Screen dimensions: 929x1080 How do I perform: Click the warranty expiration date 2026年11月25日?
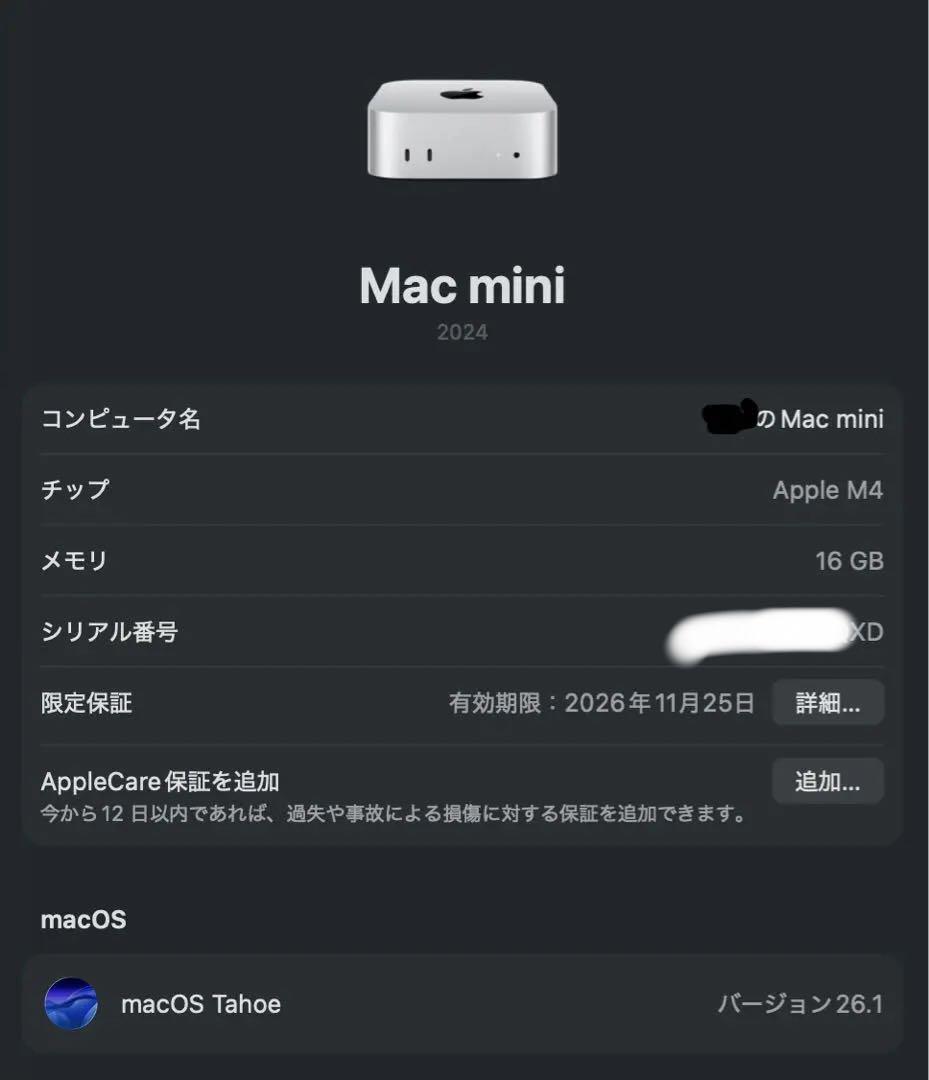pyautogui.click(x=660, y=703)
